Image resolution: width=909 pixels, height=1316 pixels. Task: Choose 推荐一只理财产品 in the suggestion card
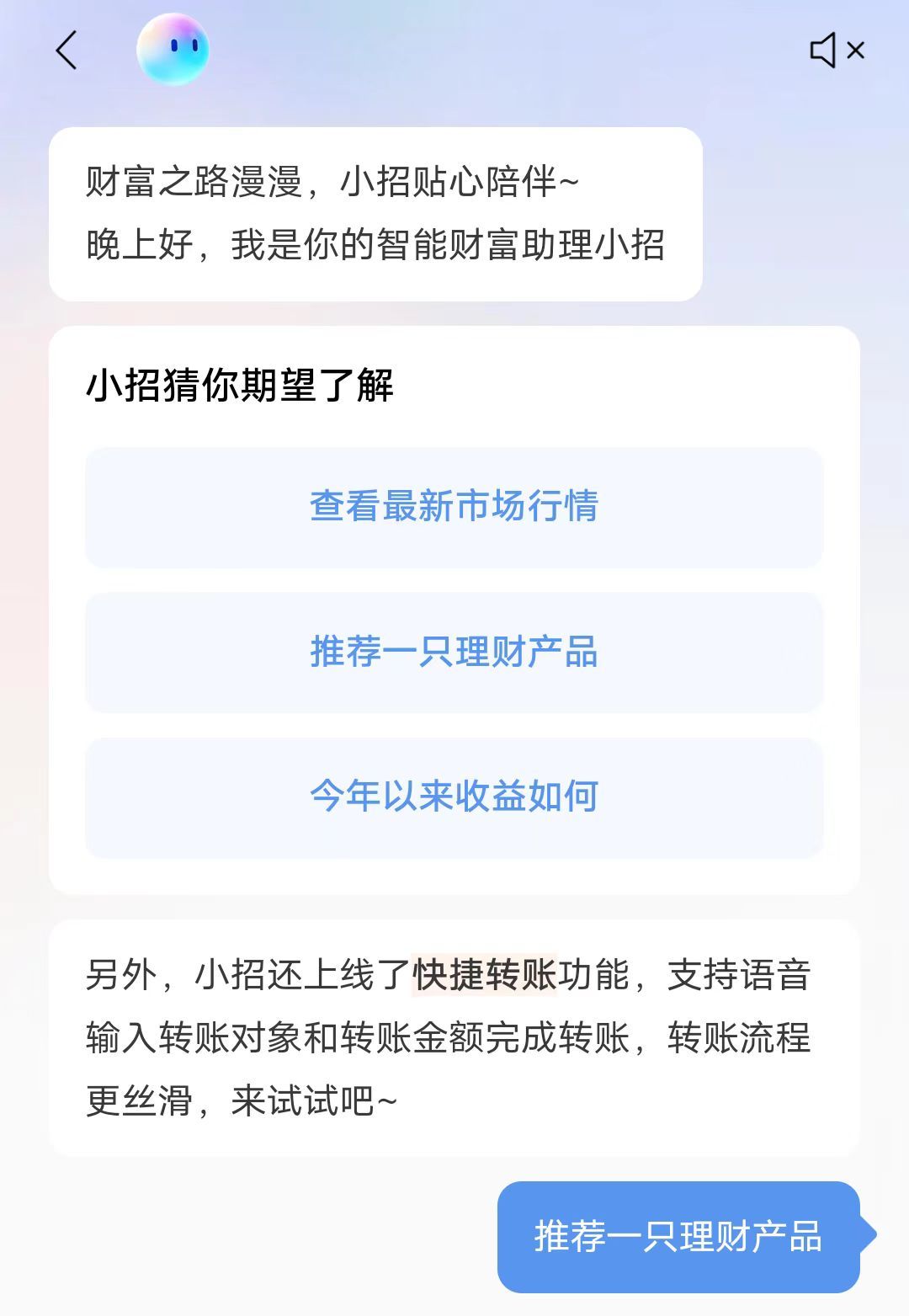(454, 653)
